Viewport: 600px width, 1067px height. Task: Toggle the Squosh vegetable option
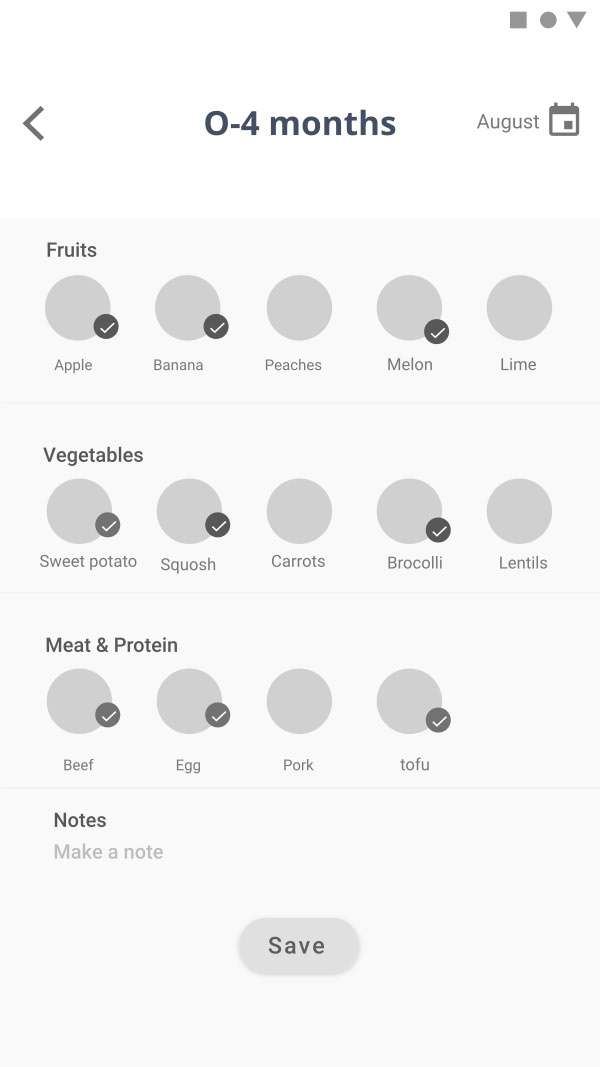190,512
